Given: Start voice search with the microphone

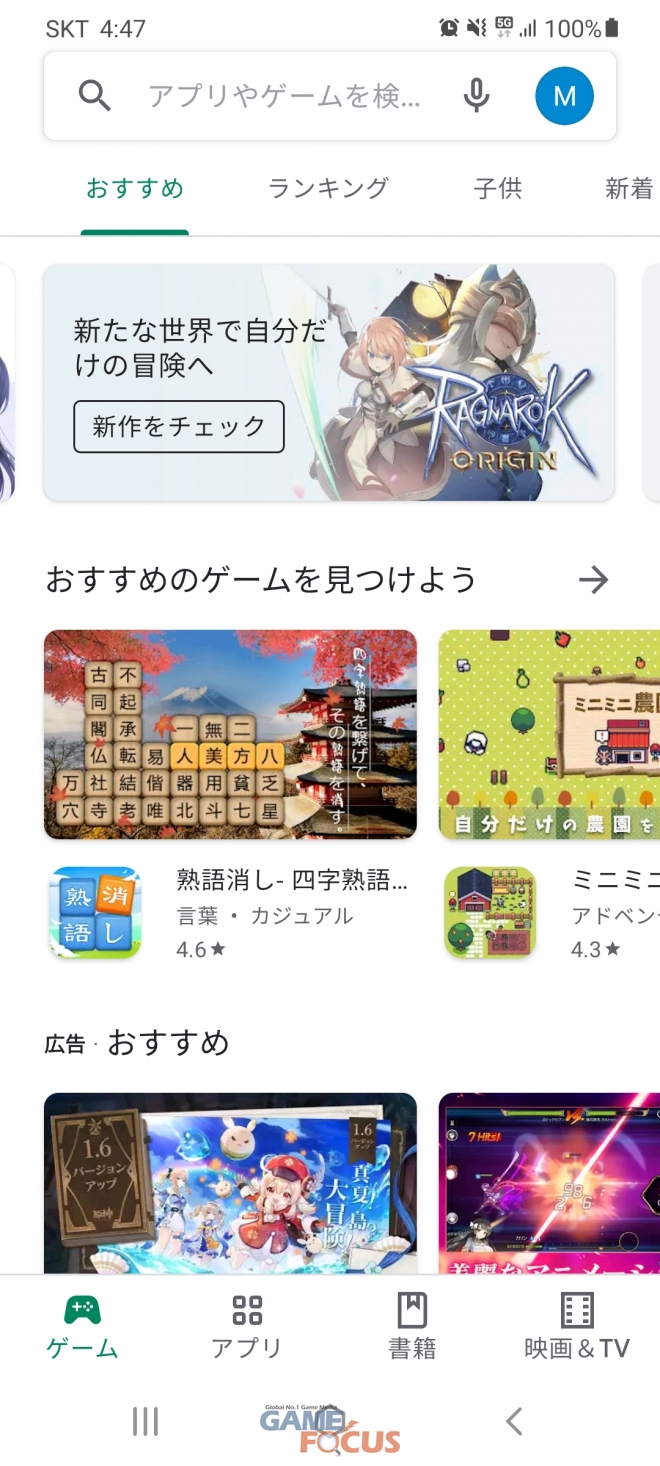Looking at the screenshot, I should click(x=477, y=96).
